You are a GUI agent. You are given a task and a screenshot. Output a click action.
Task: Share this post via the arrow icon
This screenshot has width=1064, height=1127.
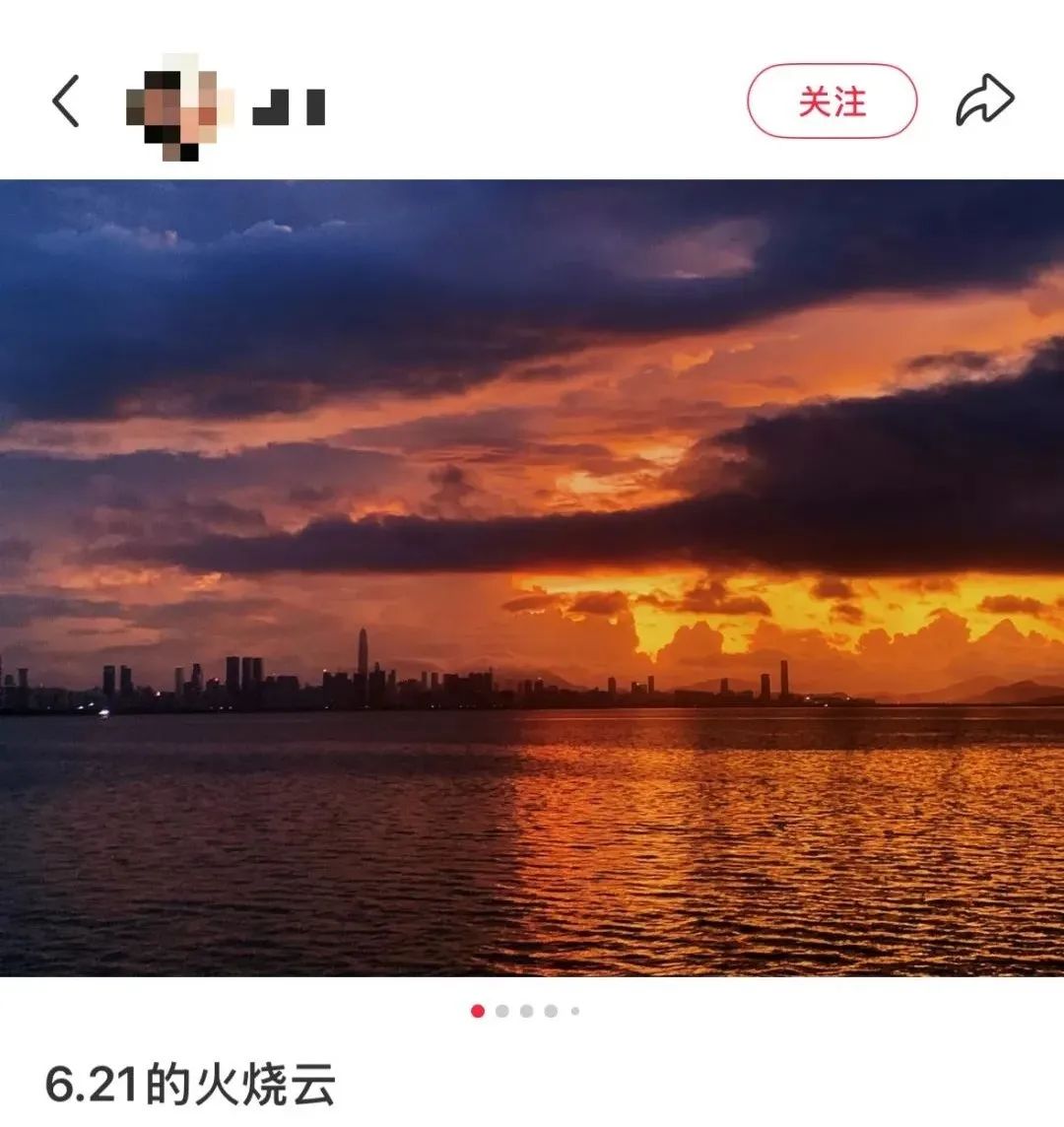[984, 101]
